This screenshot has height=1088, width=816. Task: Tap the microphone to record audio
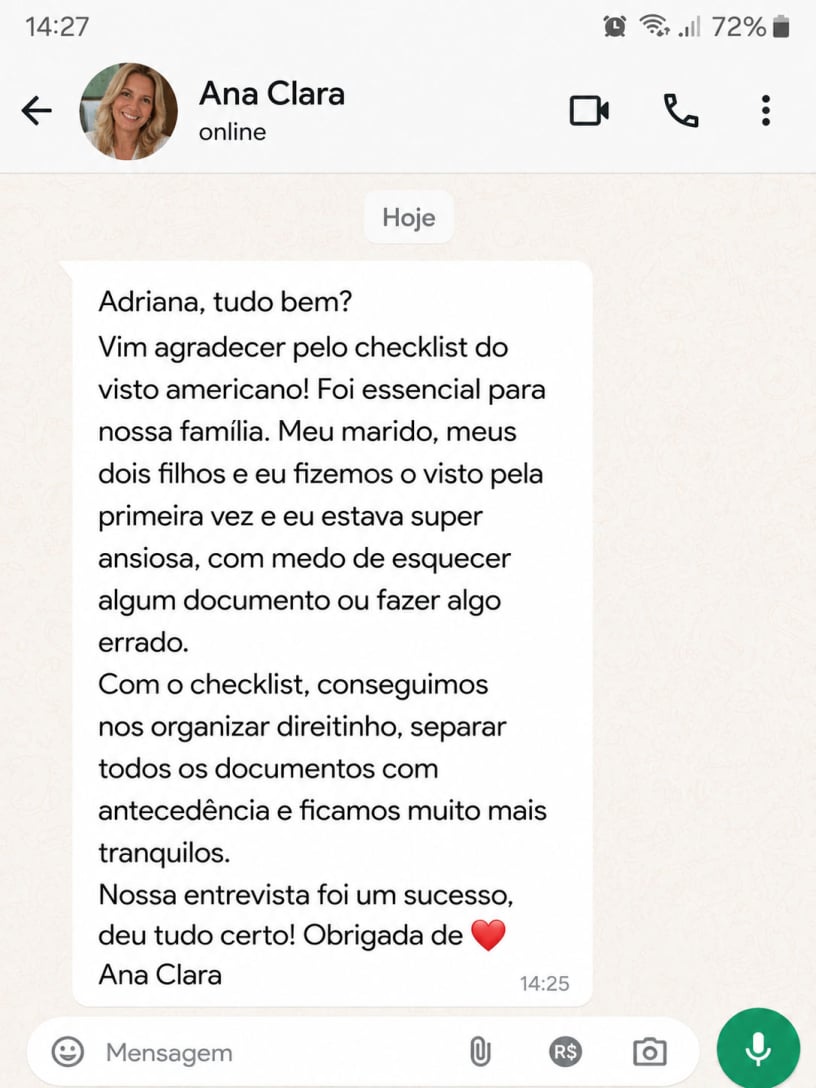point(758,1048)
